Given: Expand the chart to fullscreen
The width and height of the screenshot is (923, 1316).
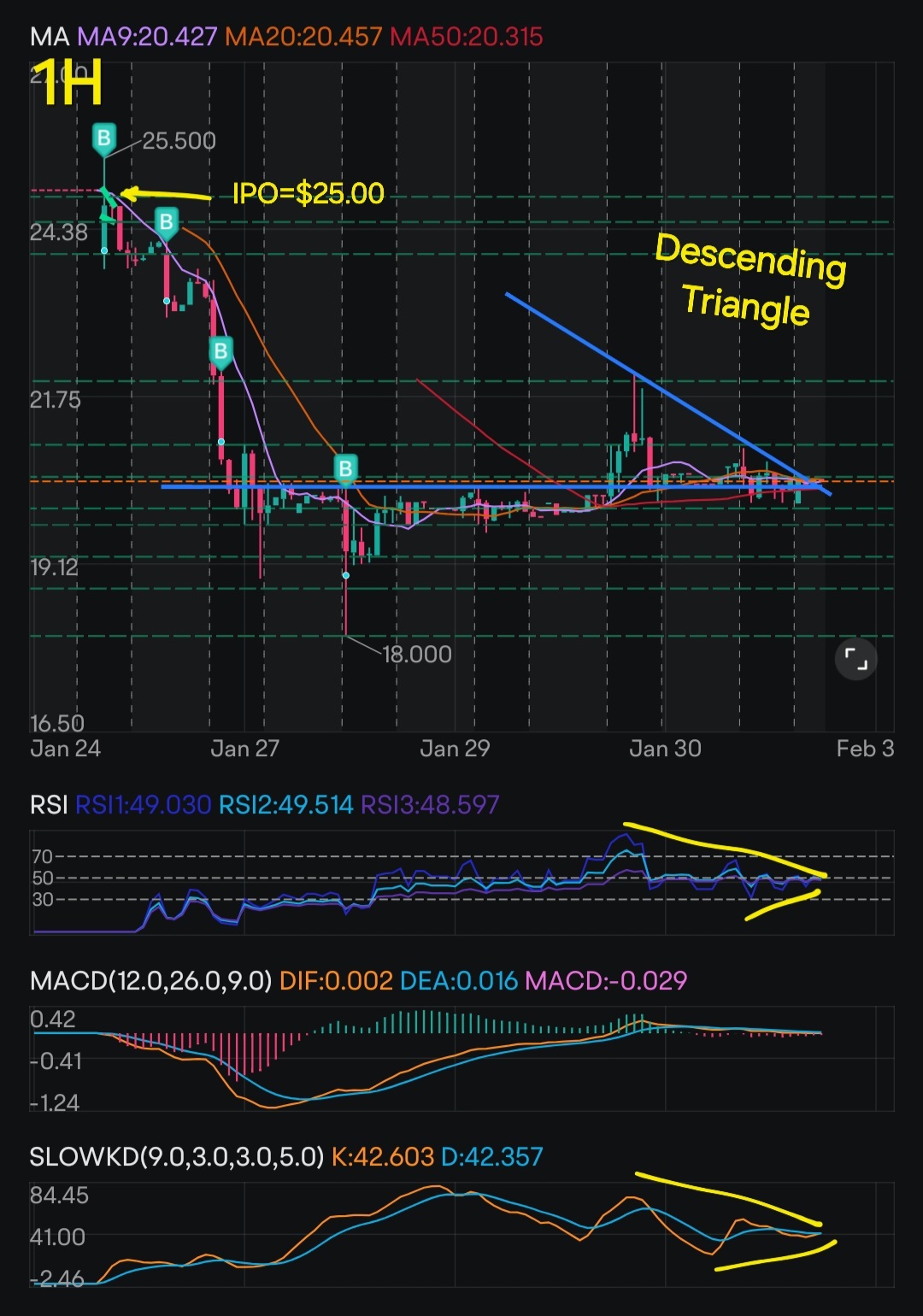Looking at the screenshot, I should (x=855, y=659).
